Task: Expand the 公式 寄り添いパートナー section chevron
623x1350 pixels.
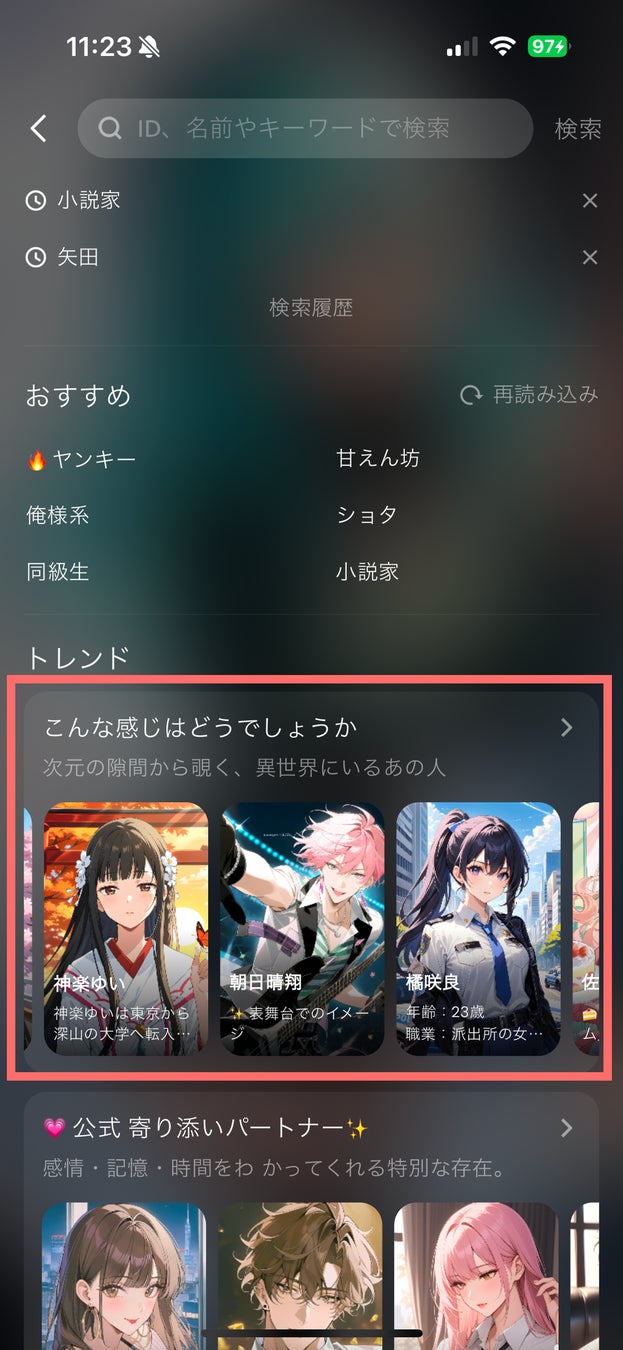Action: tap(567, 1128)
